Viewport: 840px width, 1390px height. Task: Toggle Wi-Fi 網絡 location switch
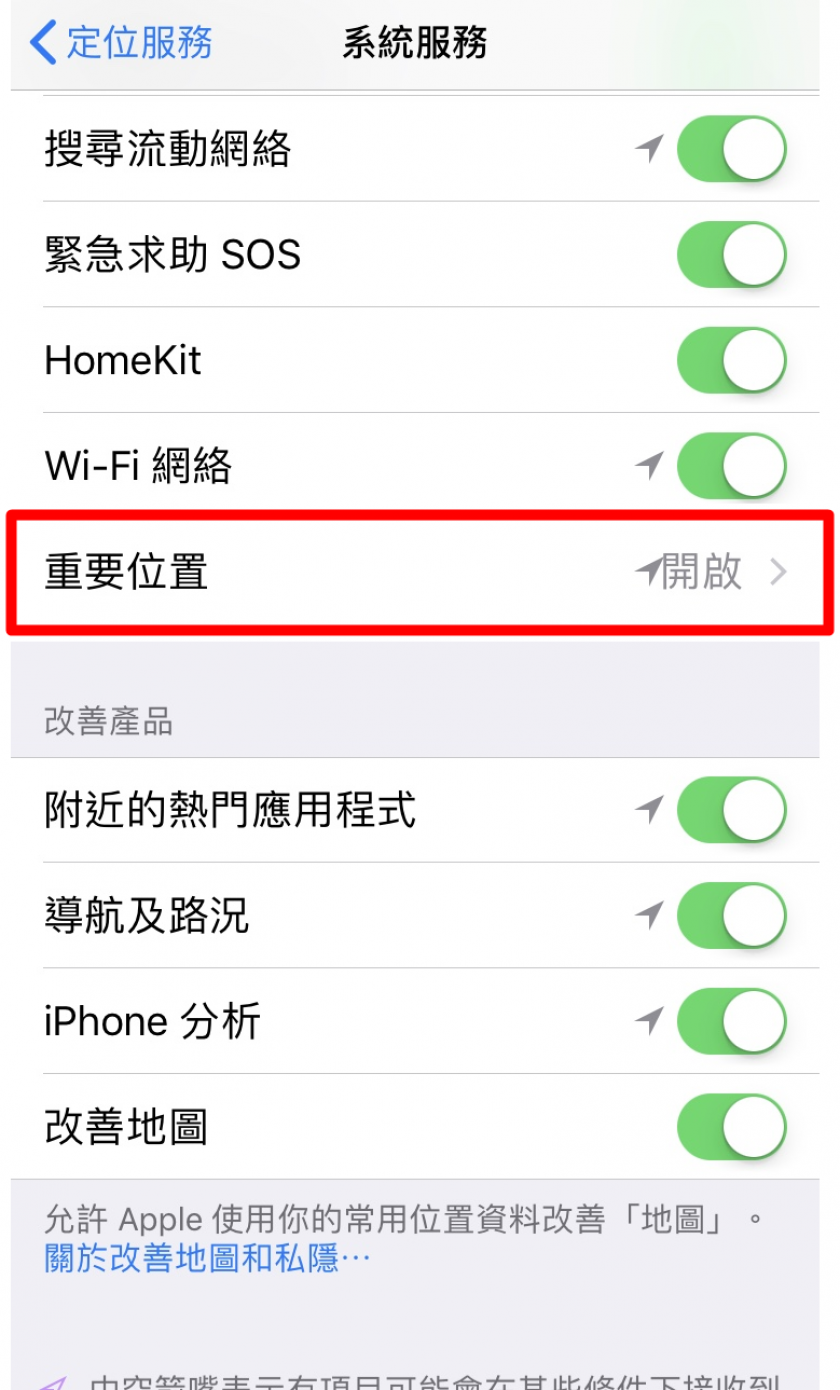[732, 466]
